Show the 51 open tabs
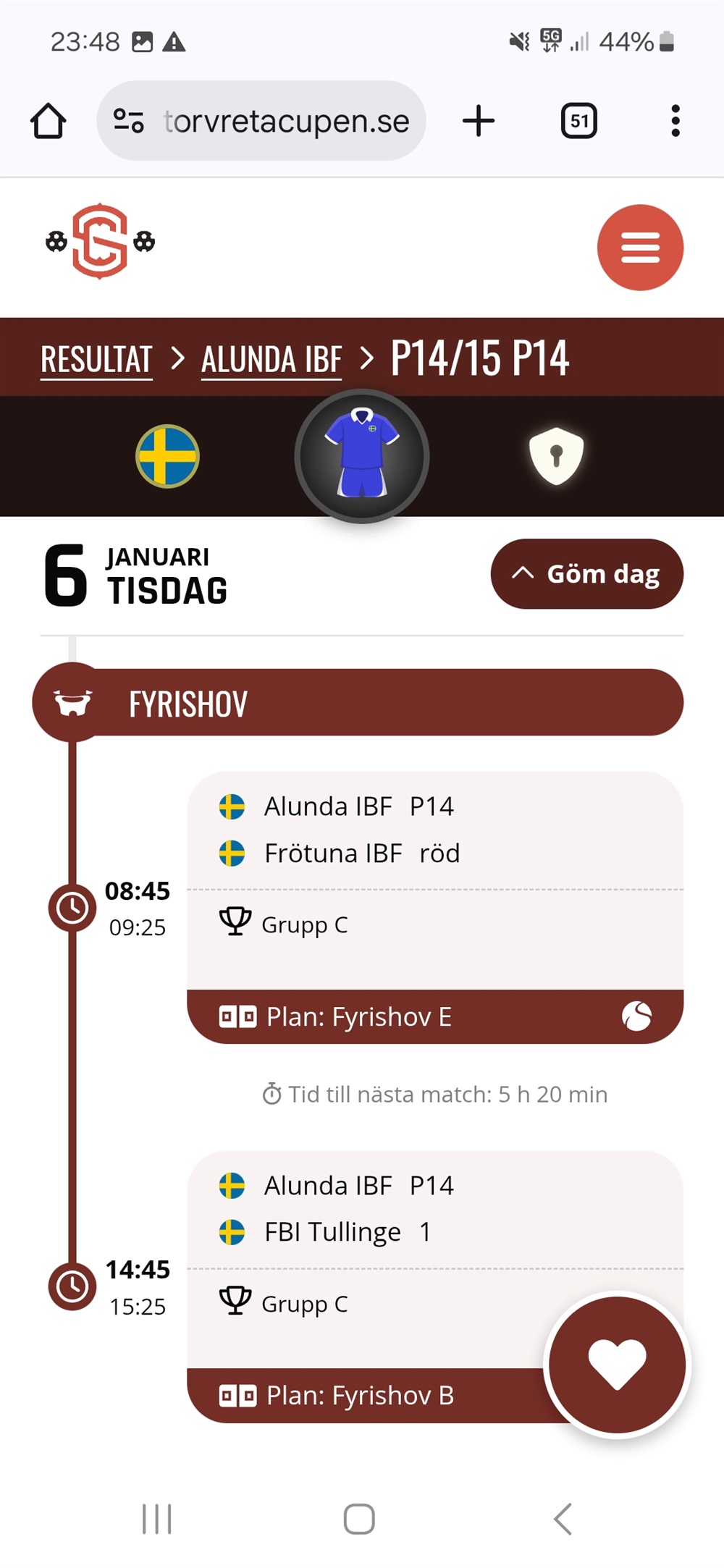This screenshot has height=1568, width=724. coord(579,121)
